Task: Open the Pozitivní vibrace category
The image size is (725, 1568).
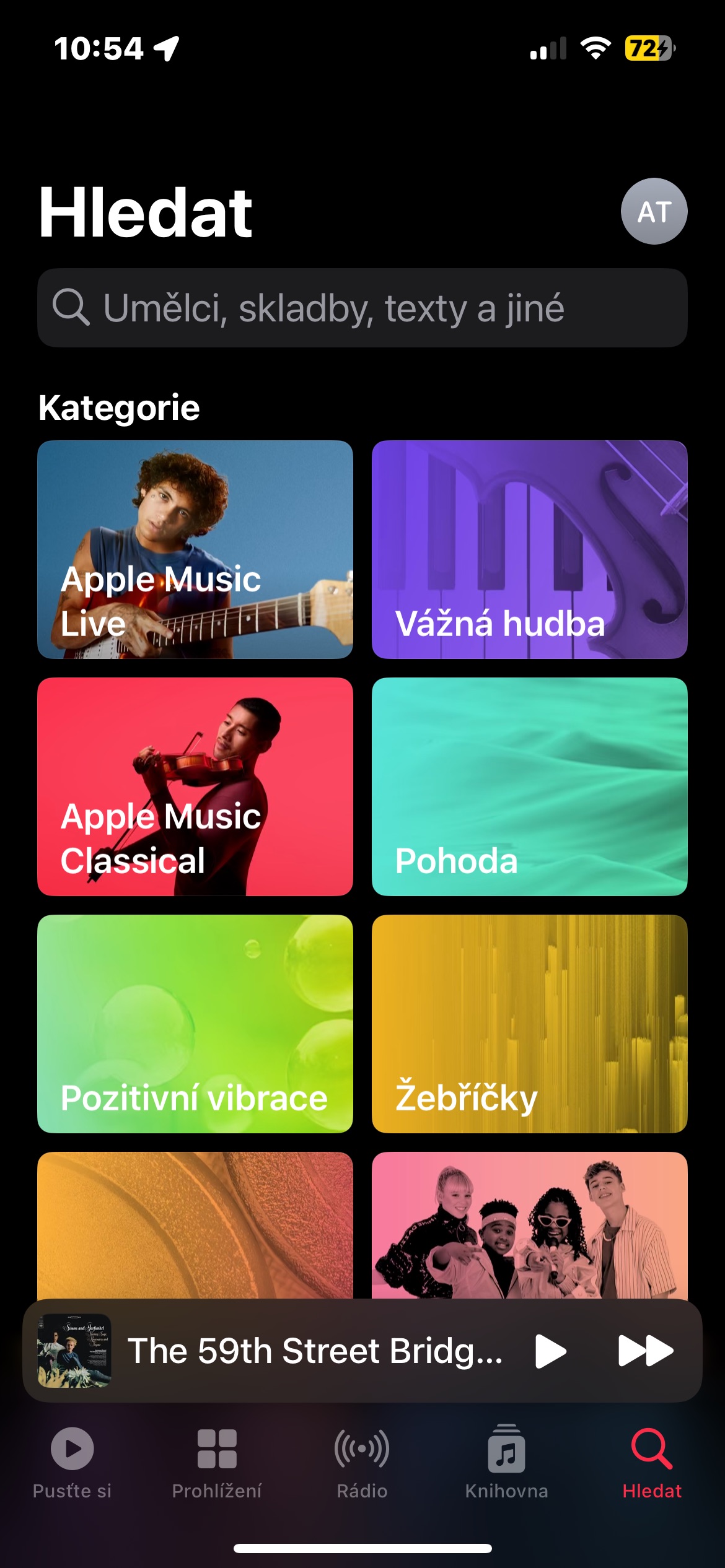Action: [x=195, y=1024]
